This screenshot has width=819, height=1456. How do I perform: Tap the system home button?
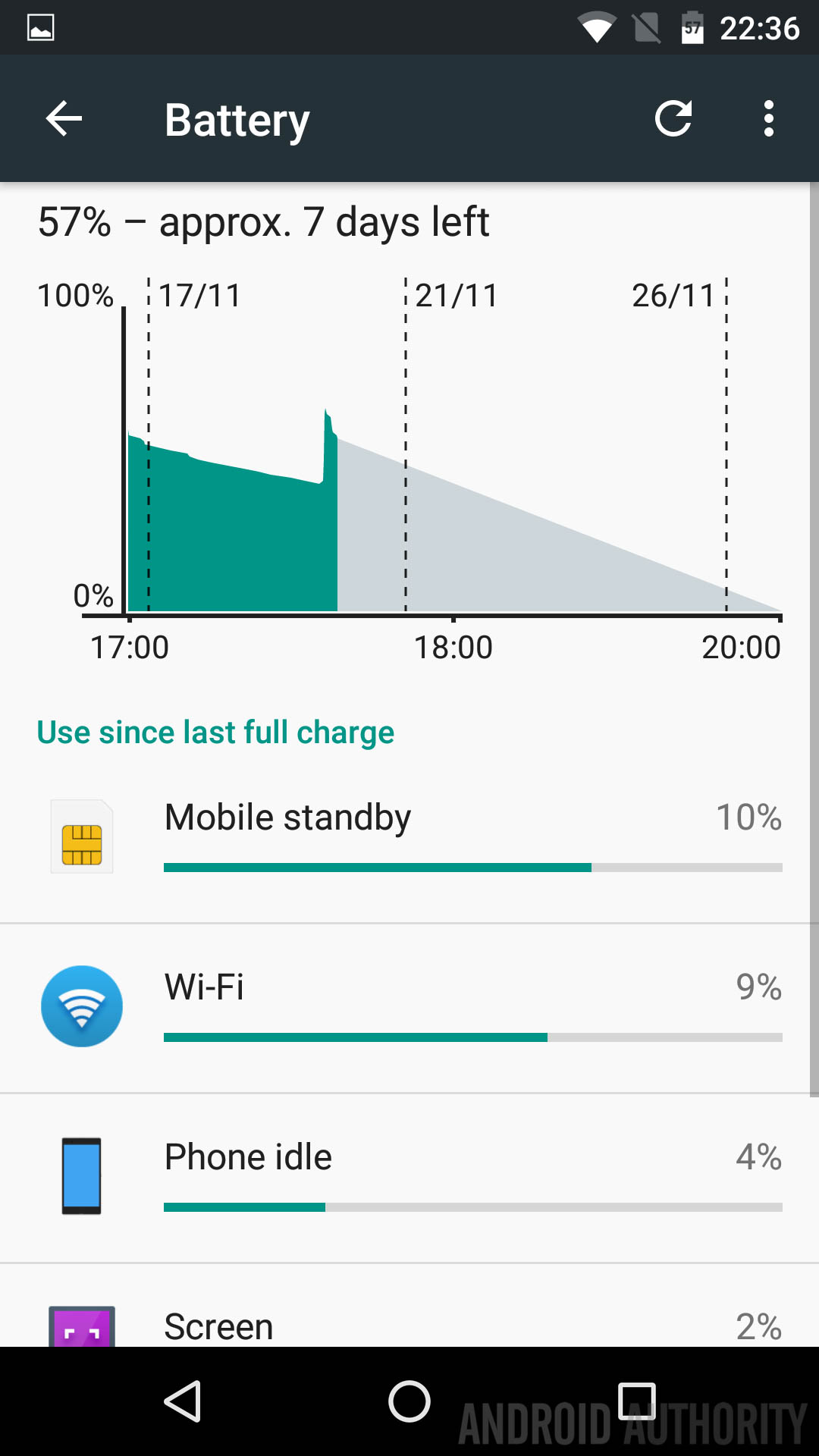[409, 1401]
